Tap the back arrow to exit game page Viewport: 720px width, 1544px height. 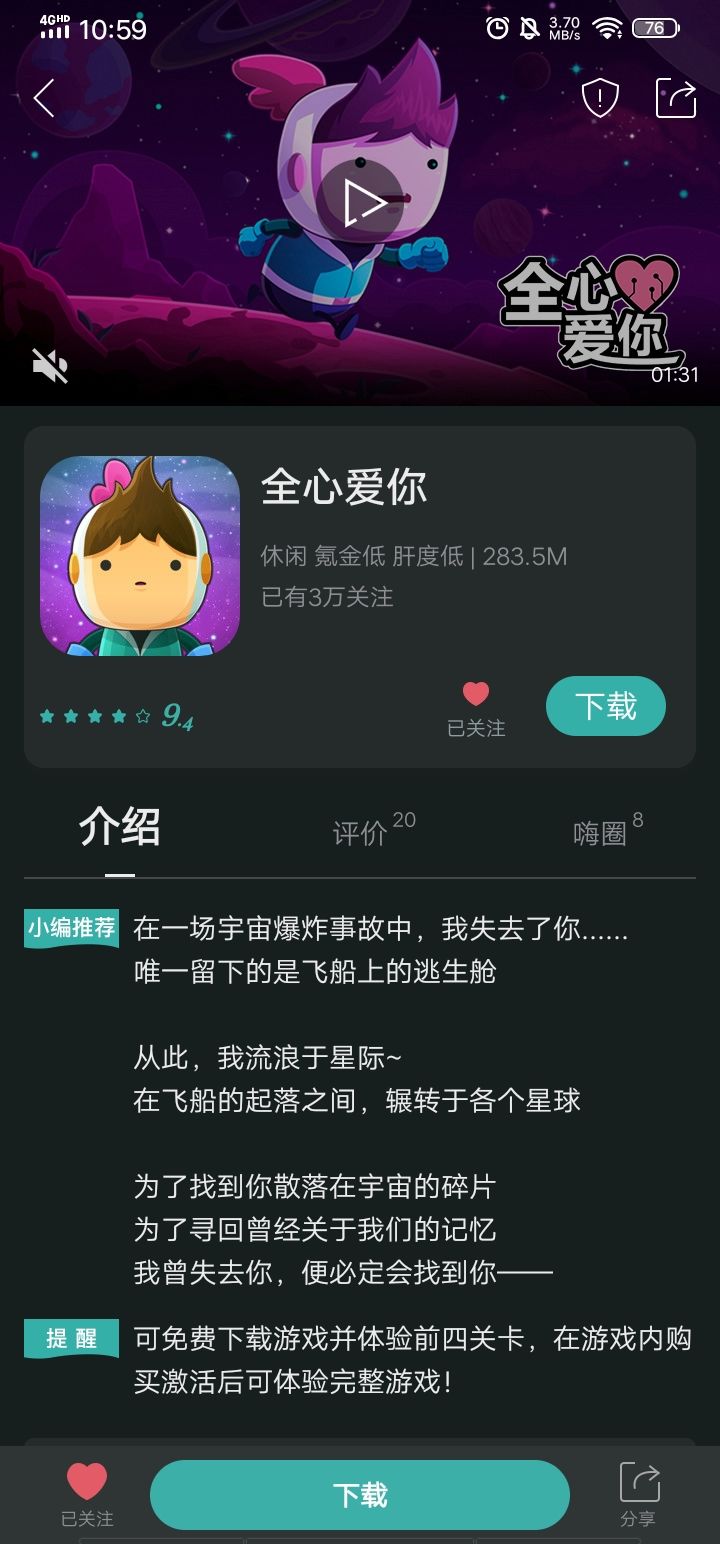(42, 98)
